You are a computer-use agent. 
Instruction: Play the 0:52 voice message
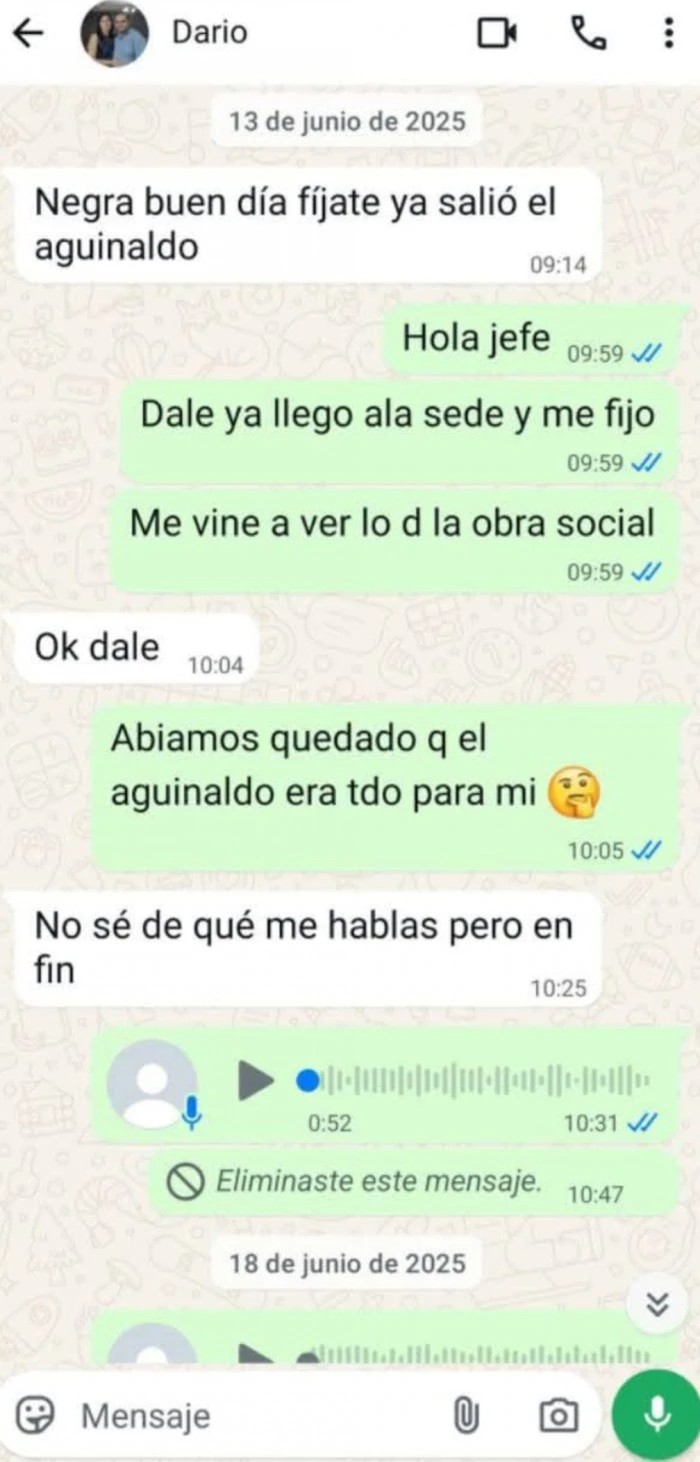(256, 1081)
